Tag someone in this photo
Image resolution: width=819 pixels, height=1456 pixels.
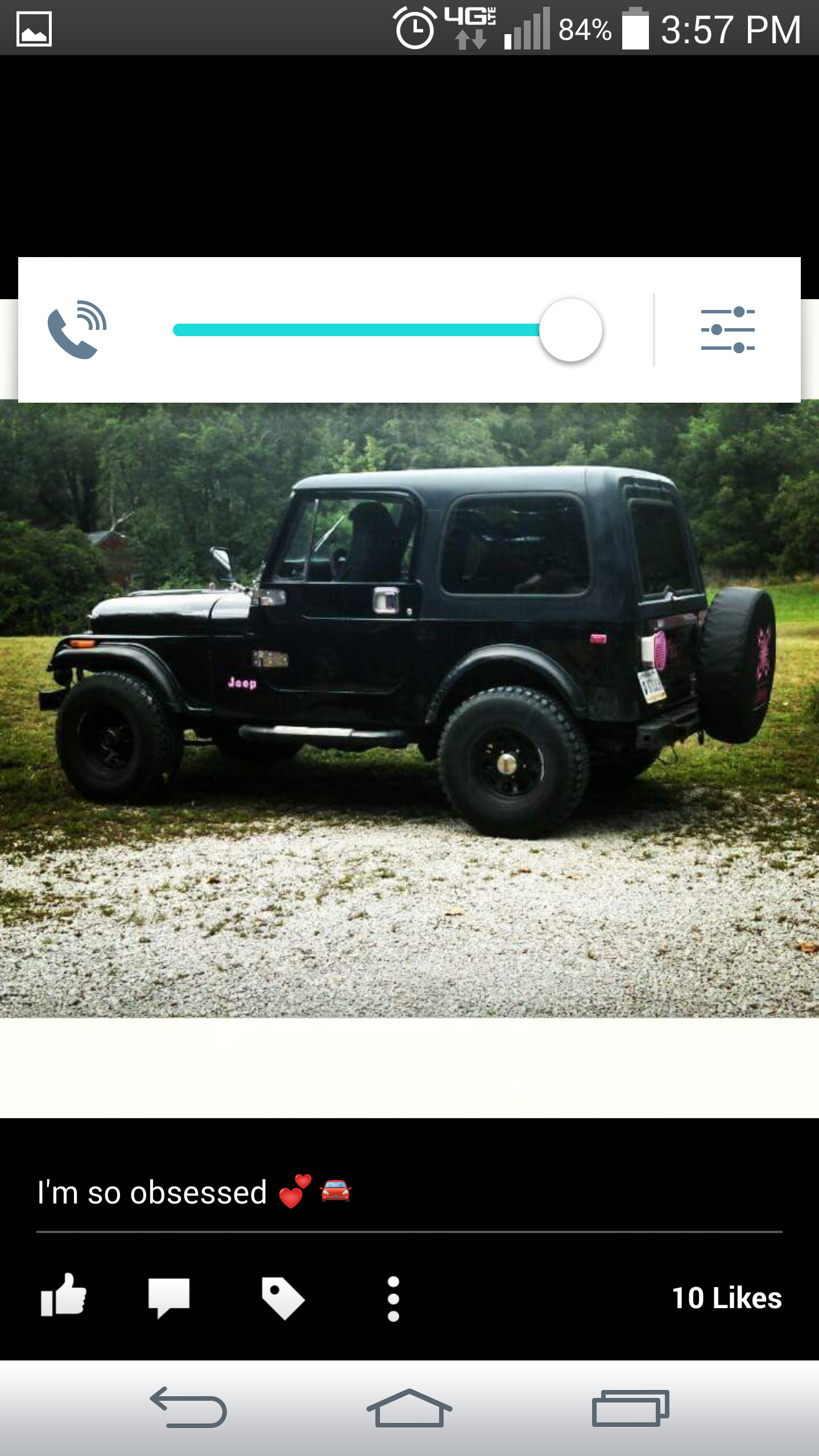click(283, 1298)
